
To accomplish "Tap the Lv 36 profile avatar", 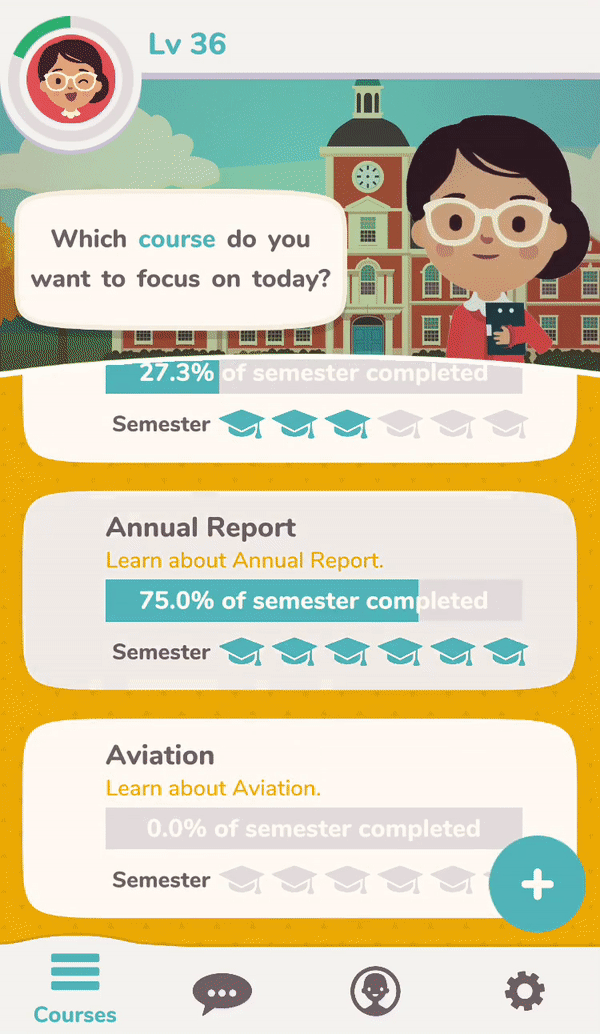I will tap(71, 80).
